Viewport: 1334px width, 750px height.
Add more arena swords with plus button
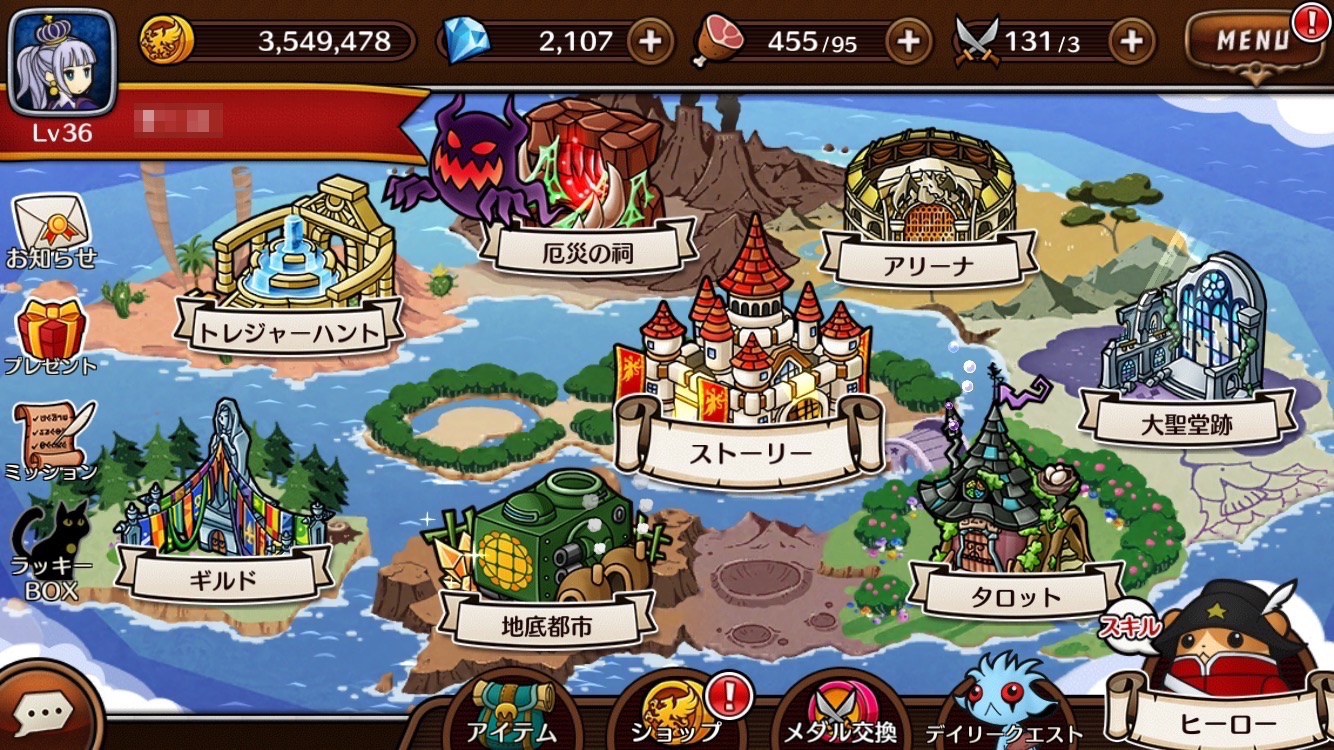click(1131, 41)
